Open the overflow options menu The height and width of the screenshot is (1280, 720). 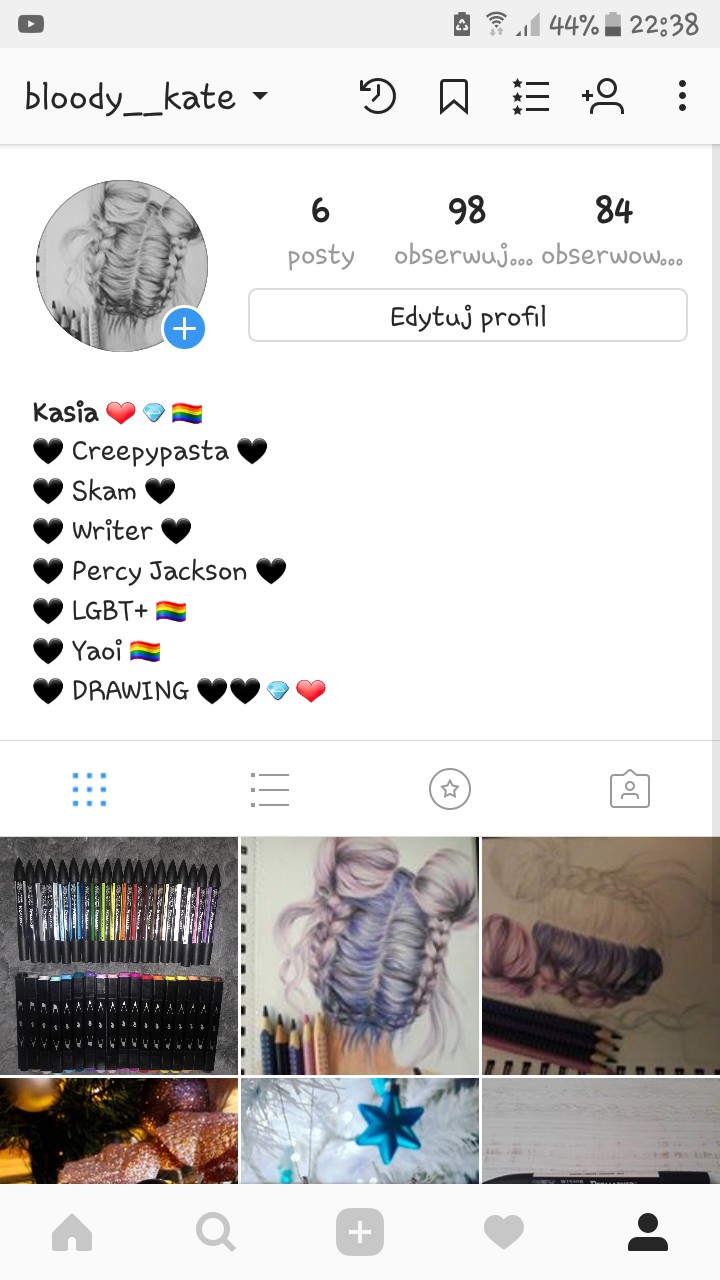682,97
